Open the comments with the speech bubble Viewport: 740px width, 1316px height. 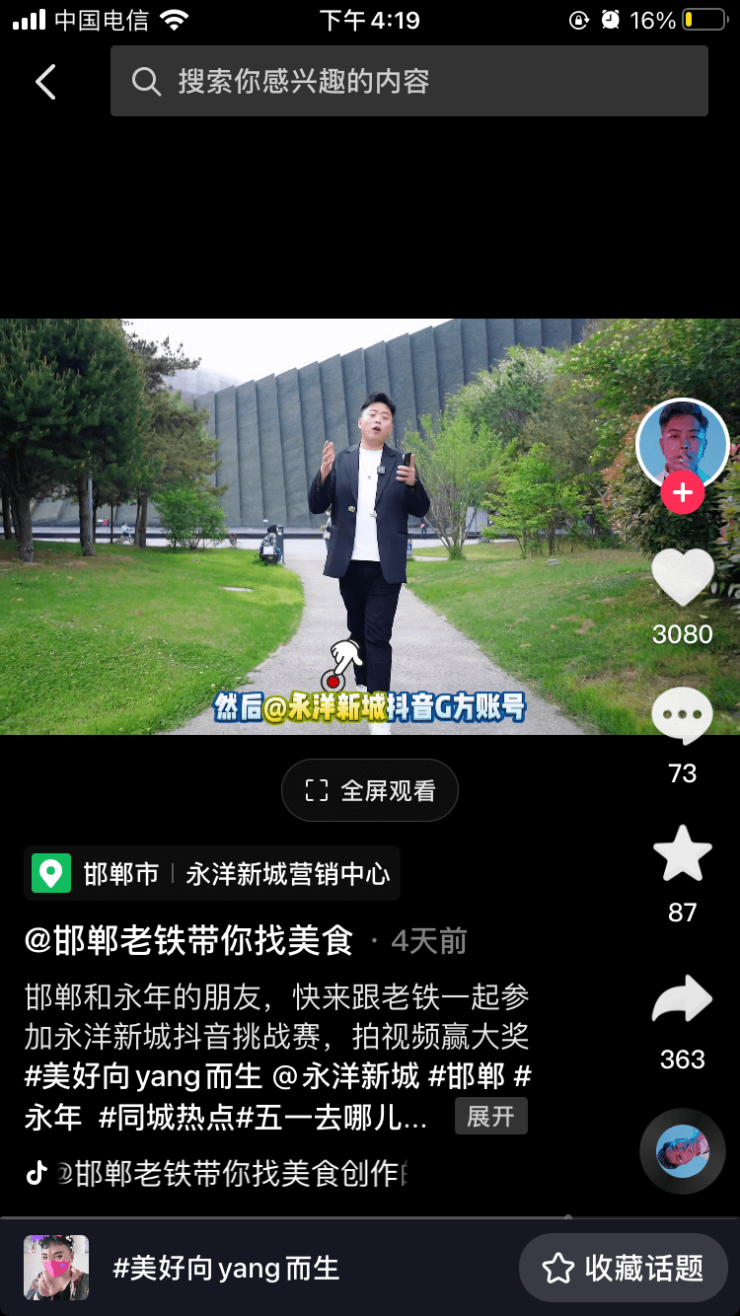pos(682,718)
